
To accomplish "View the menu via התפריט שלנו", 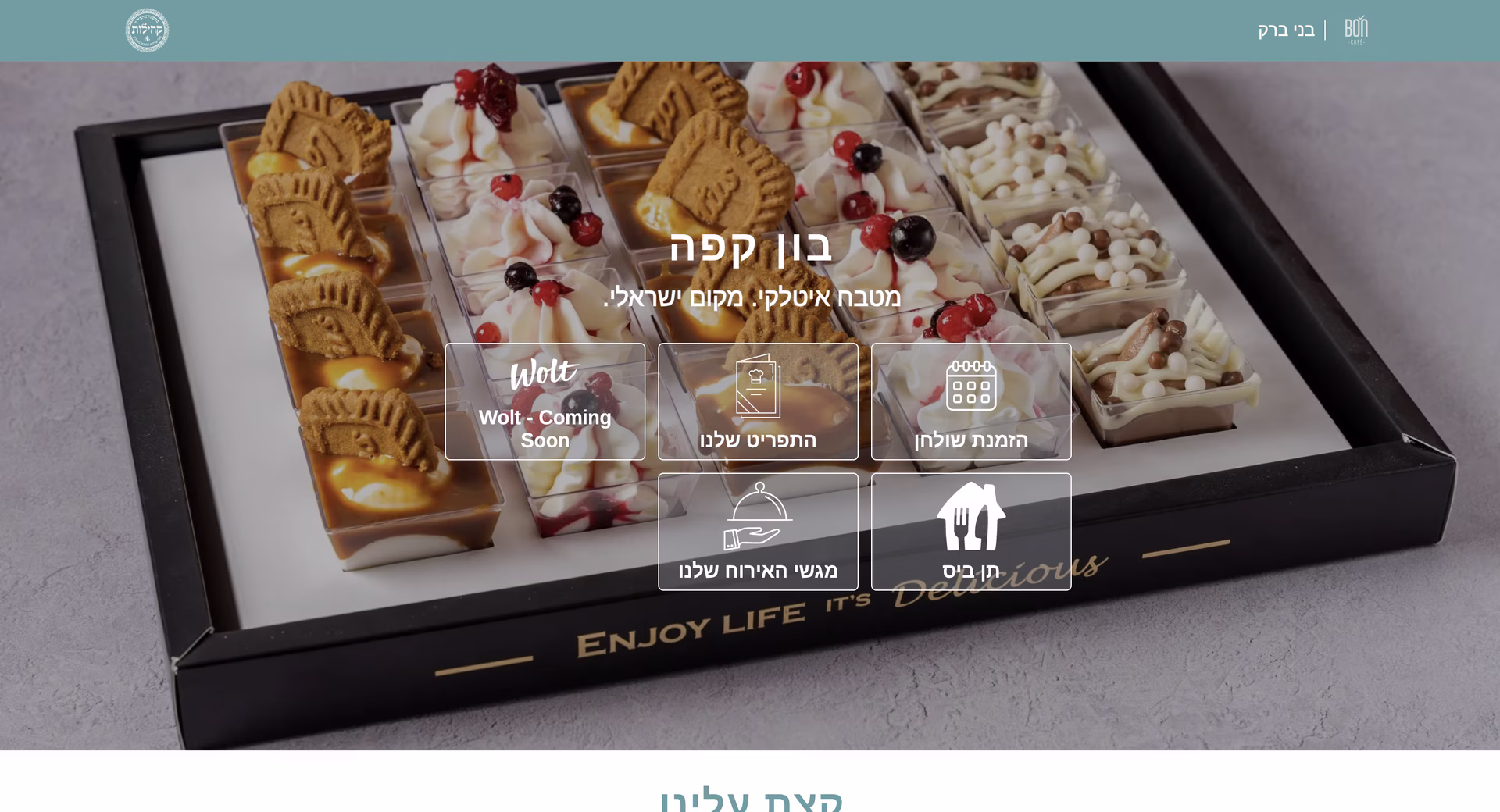I will click(758, 401).
